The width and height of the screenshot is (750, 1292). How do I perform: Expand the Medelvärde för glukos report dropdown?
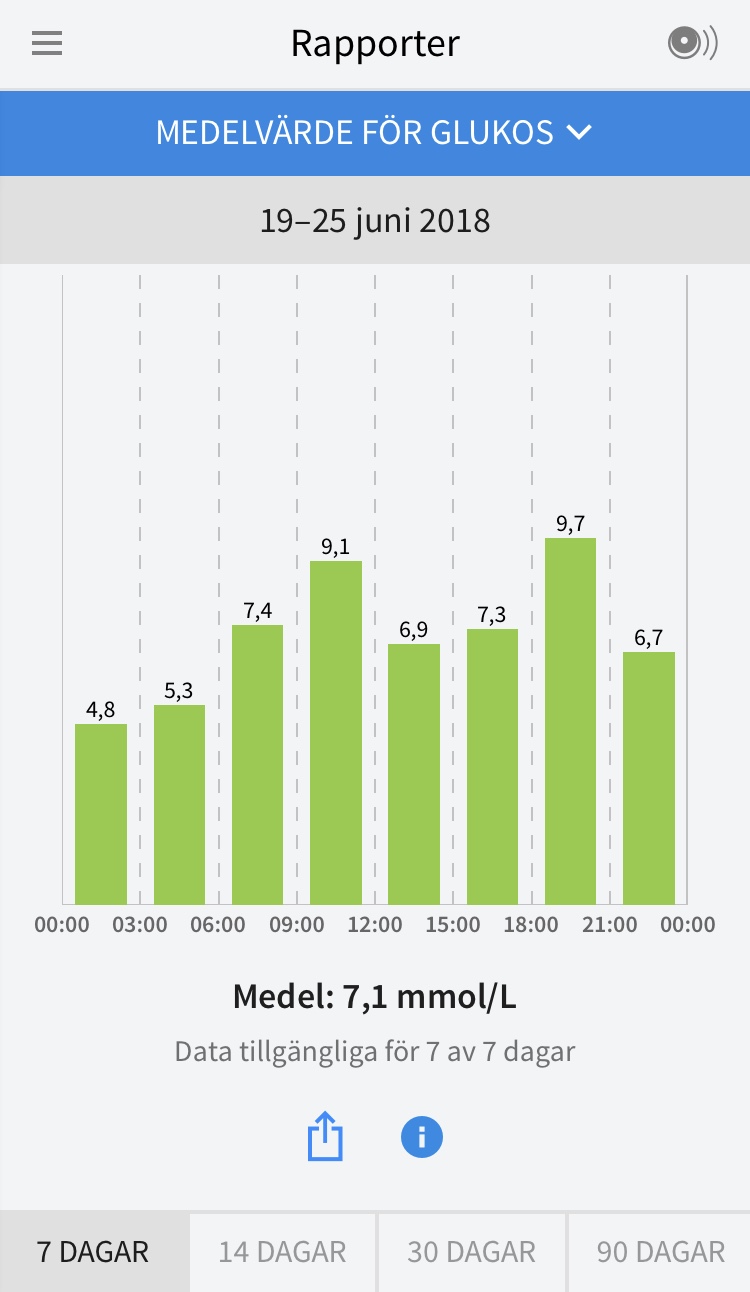[x=375, y=133]
